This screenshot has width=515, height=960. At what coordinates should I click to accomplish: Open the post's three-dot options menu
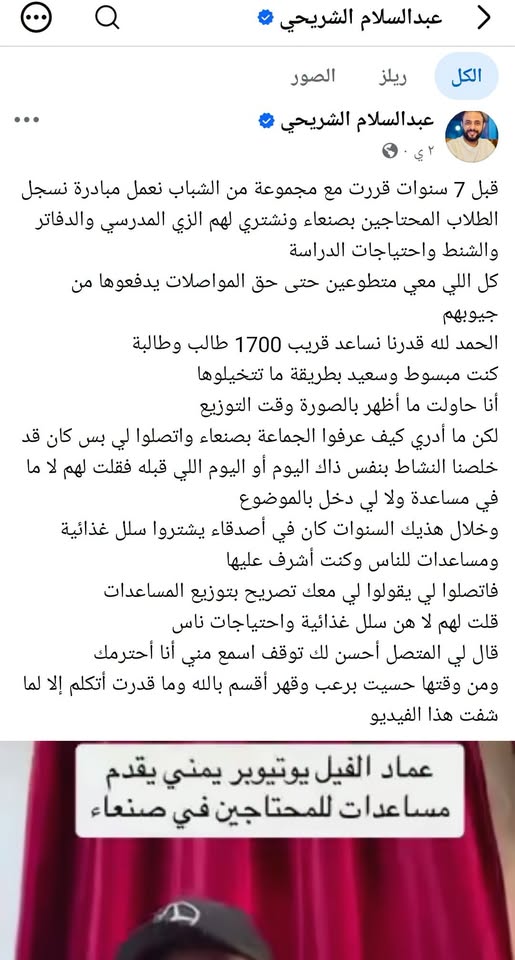click(x=27, y=120)
